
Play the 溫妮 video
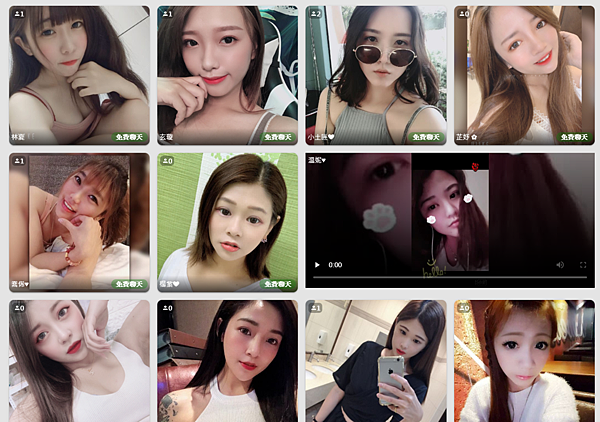[x=318, y=265]
